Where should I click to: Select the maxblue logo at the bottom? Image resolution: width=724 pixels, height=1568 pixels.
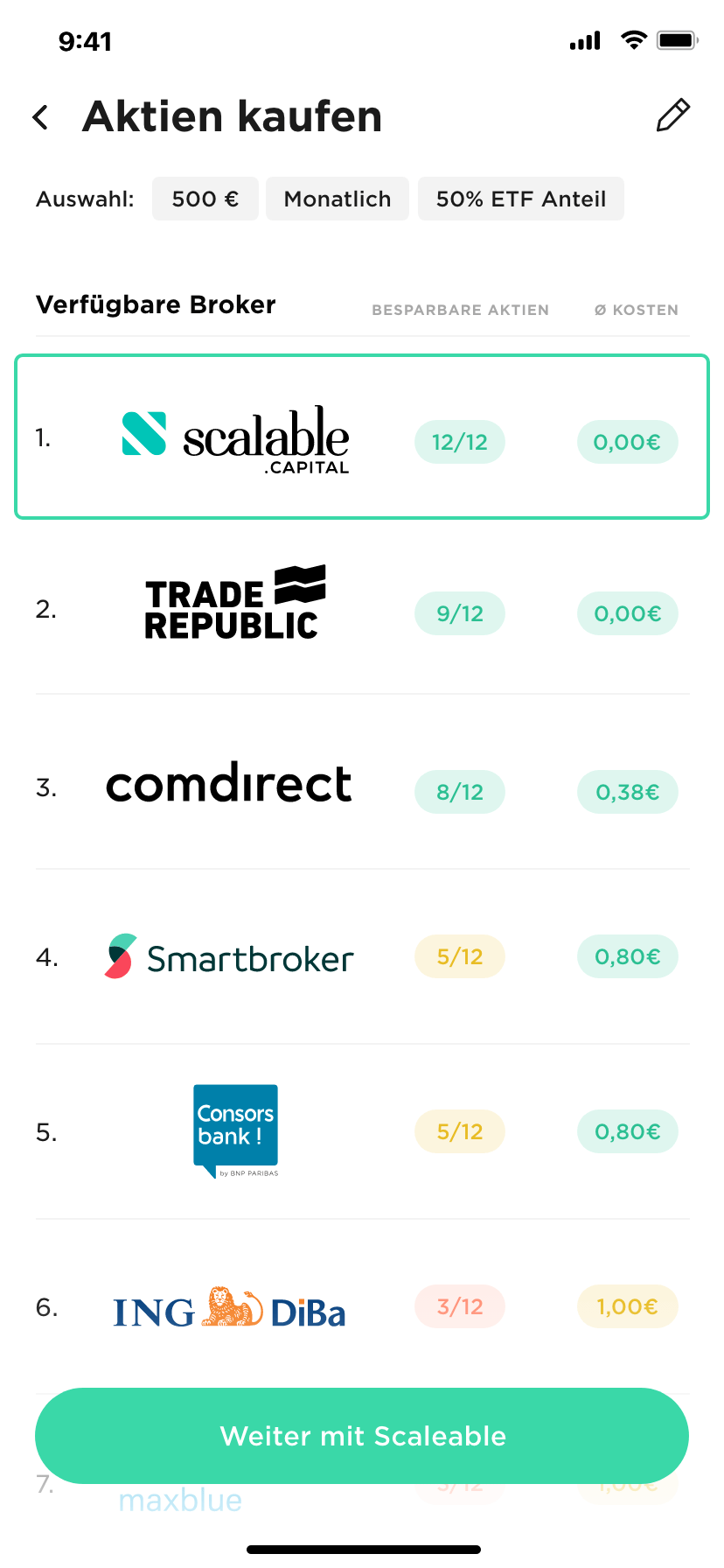point(179,1496)
